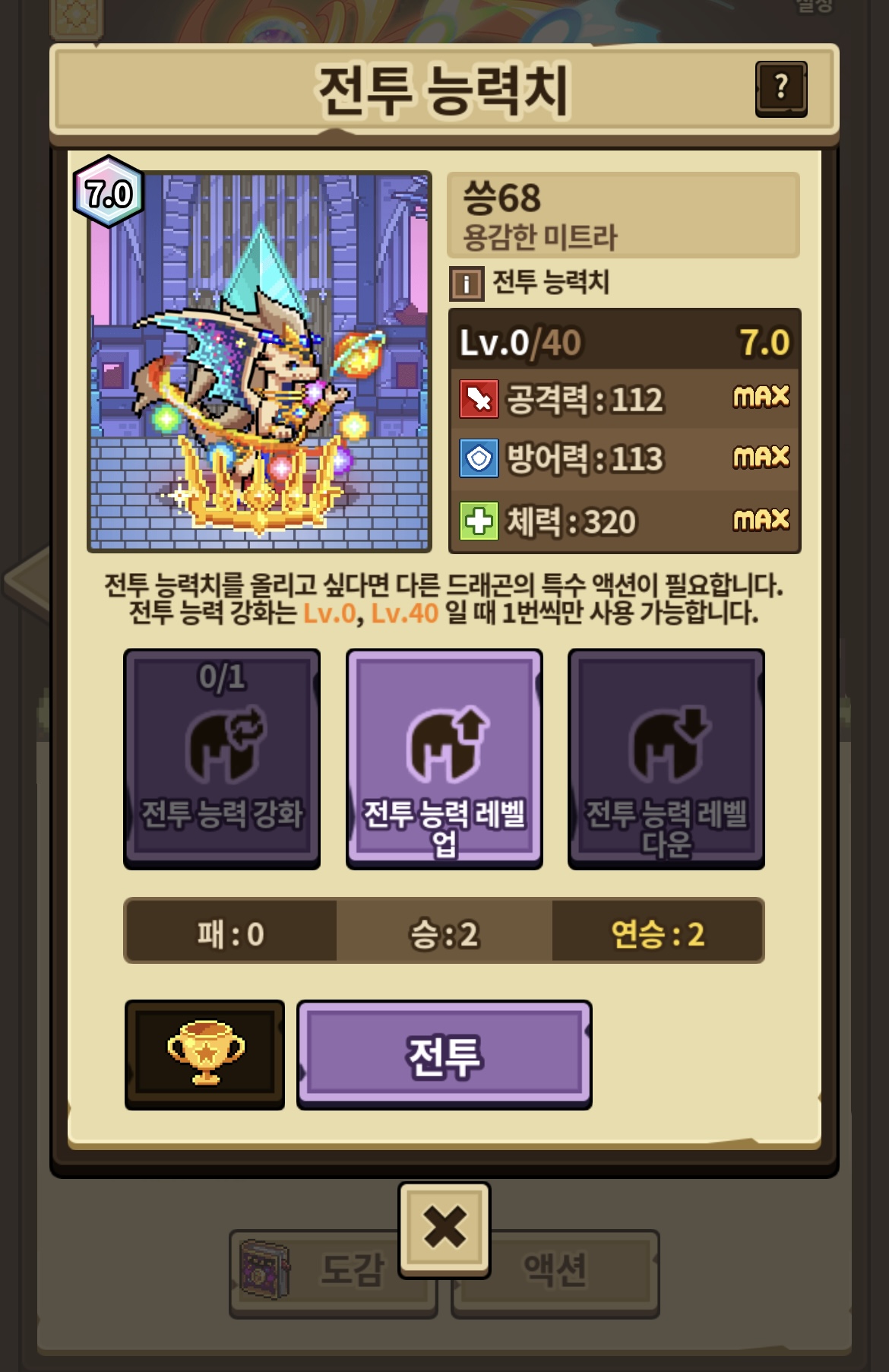The height and width of the screenshot is (1372, 889).
Task: Select 전투 능력 강화 card
Action: [x=222, y=759]
